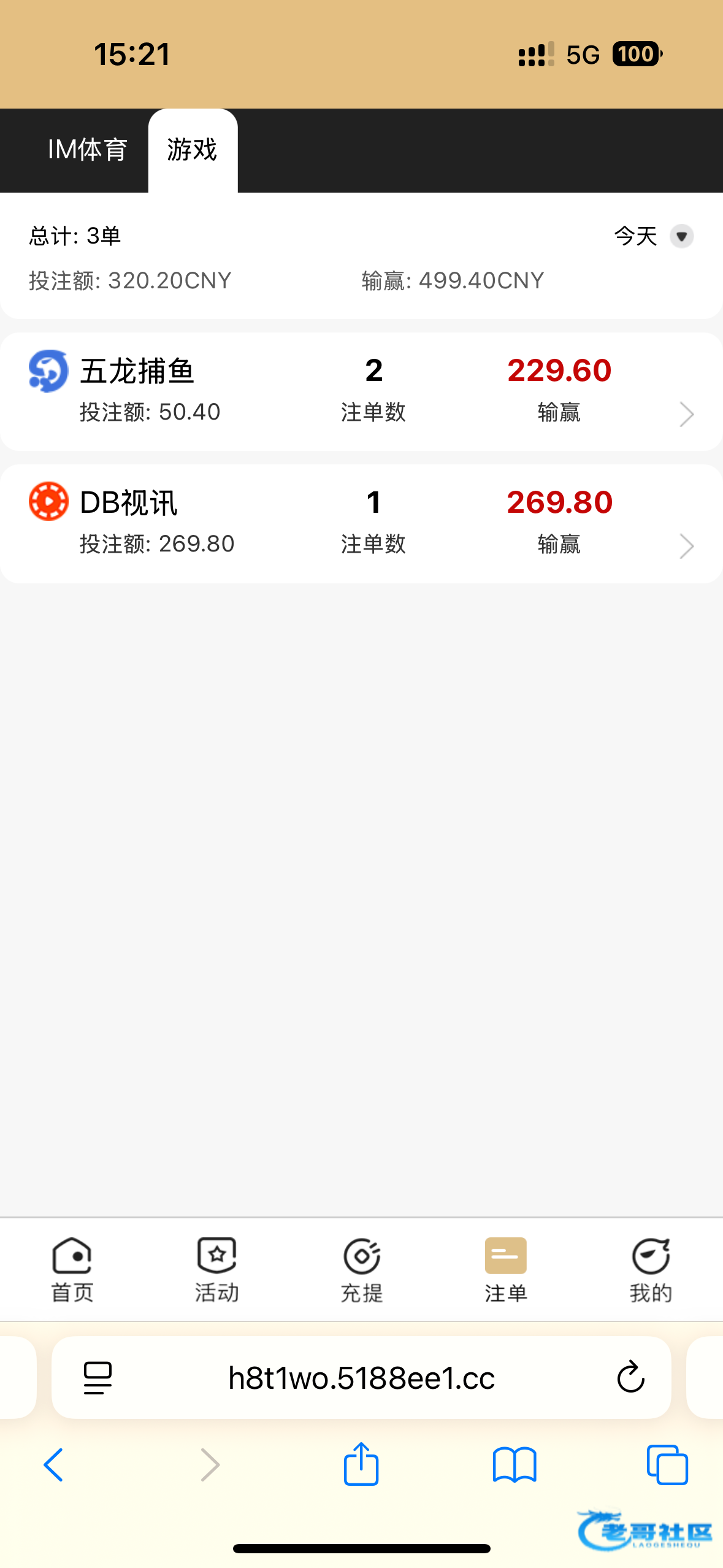Go to the 首页 tab
Viewport: 723px width, 1568px height.
(72, 1269)
